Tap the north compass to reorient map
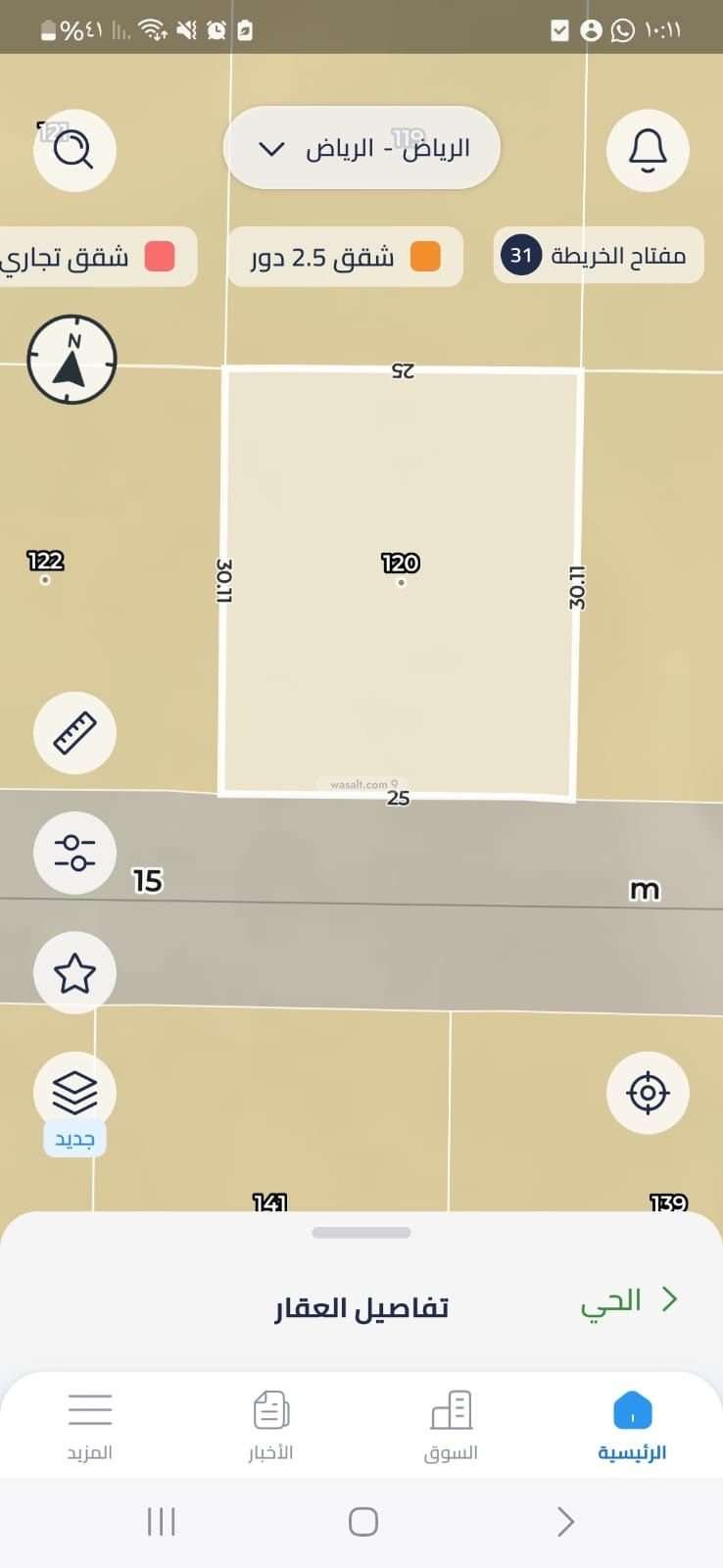Viewport: 723px width, 1568px height. pyautogui.click(x=72, y=360)
